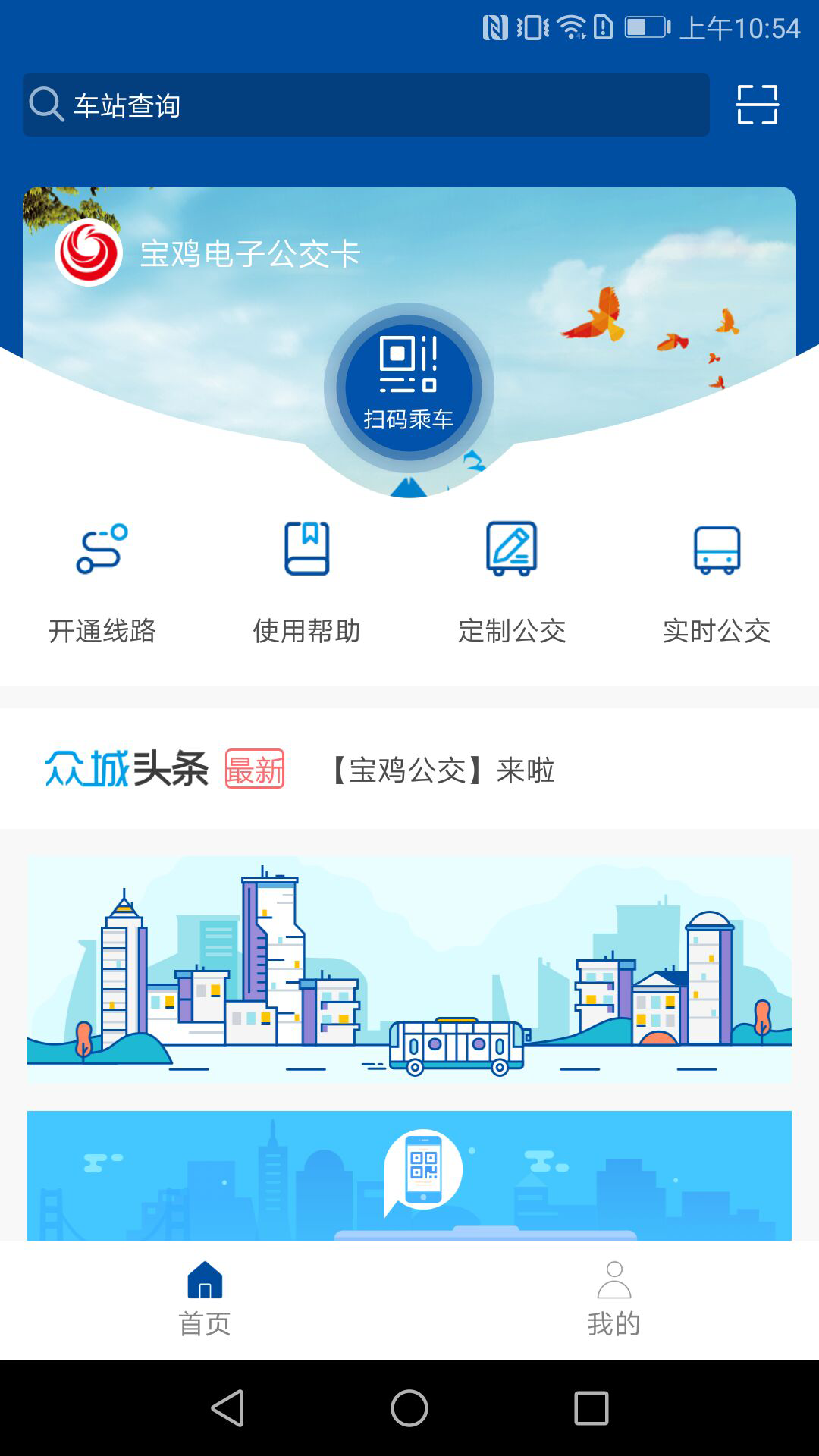Viewport: 819px width, 1456px height.
Task: Switch to the 我的 tab
Action: point(614,1298)
